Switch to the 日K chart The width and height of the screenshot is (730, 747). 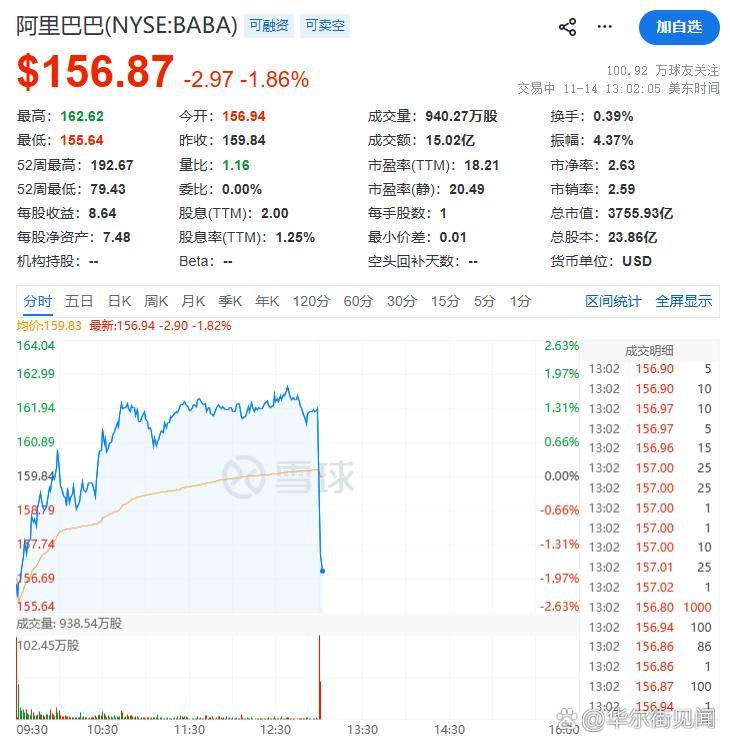(119, 301)
